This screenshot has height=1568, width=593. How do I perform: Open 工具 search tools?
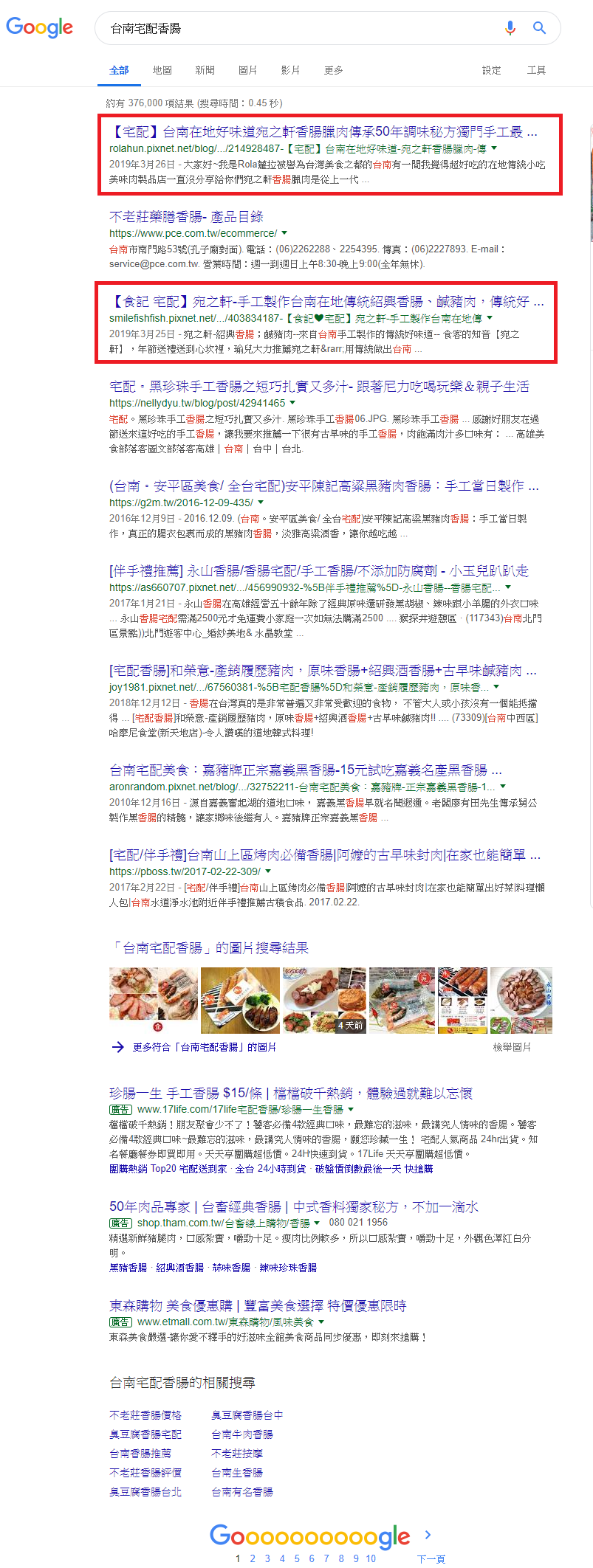pos(536,70)
